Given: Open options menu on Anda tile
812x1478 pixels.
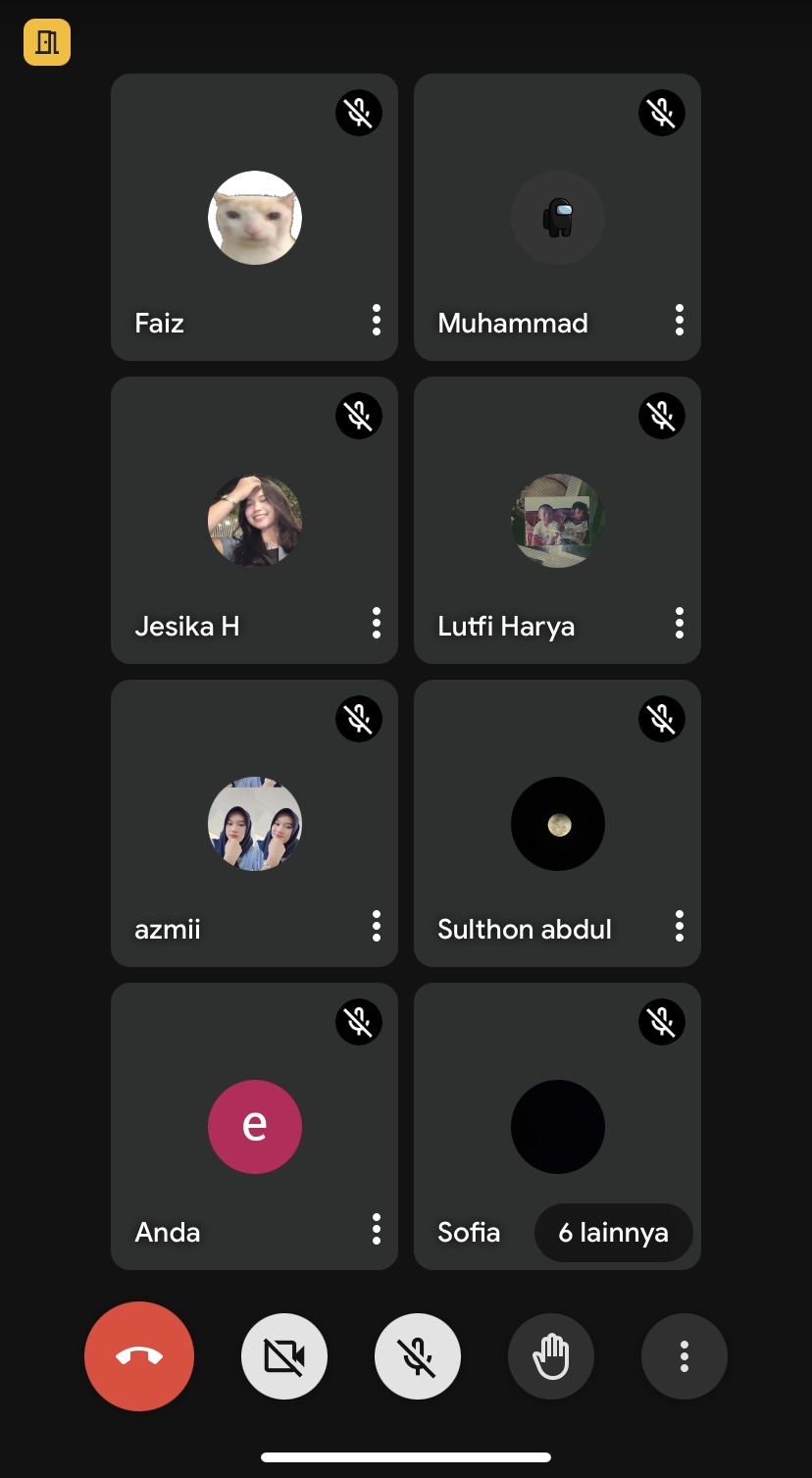Looking at the screenshot, I should click(376, 1230).
